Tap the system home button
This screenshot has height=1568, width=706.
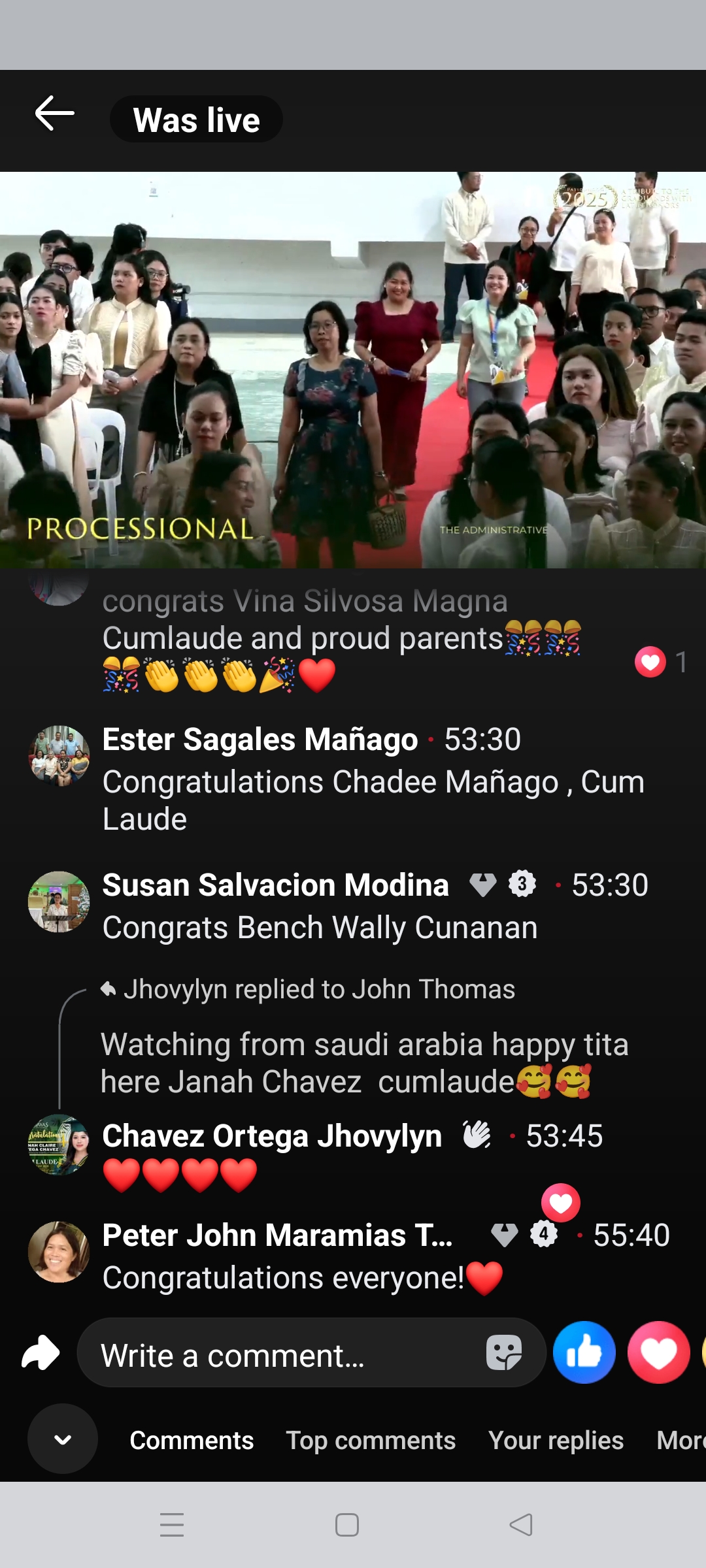tap(346, 1525)
